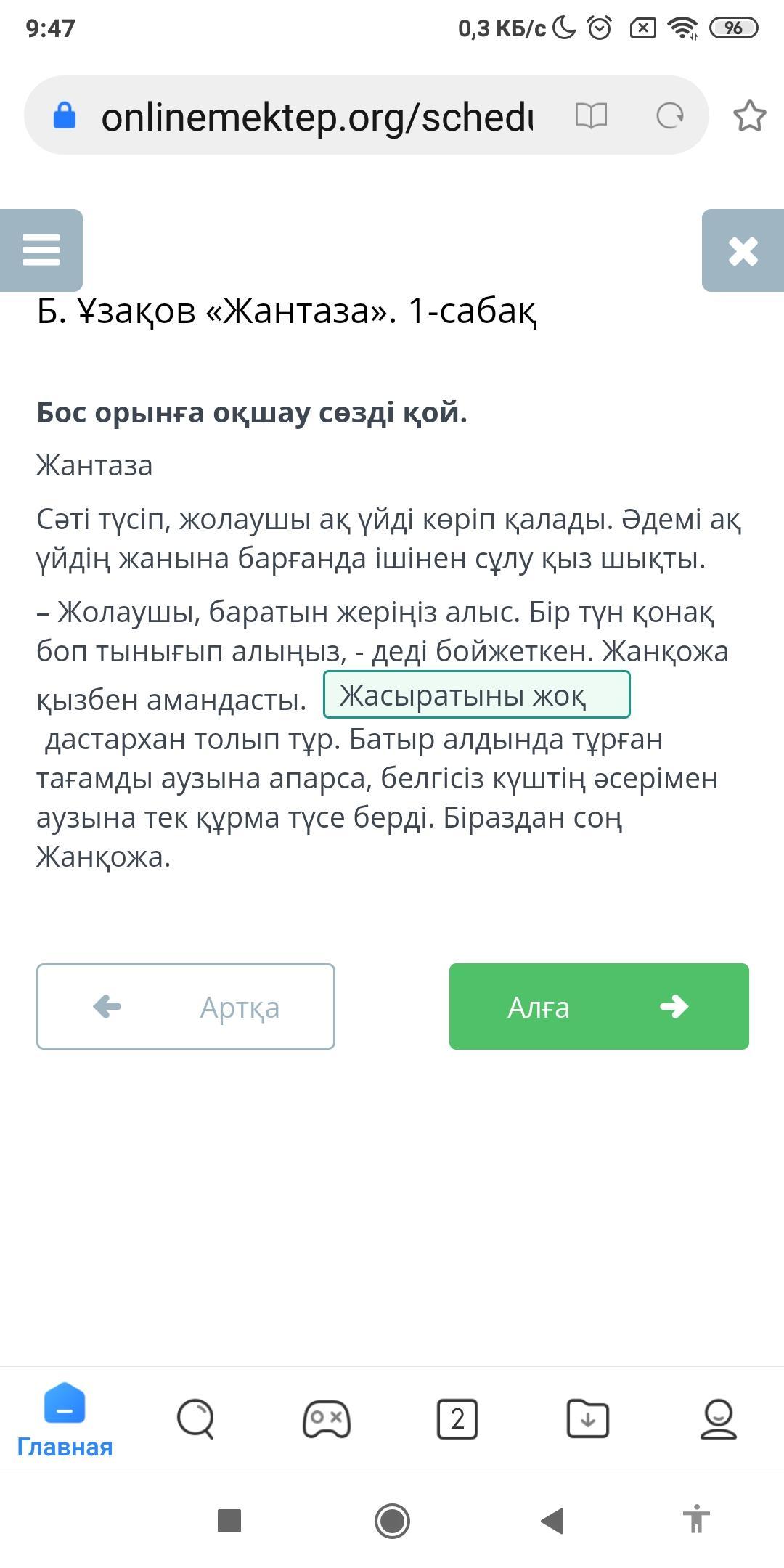Go back with the Артқа button

(x=186, y=1006)
